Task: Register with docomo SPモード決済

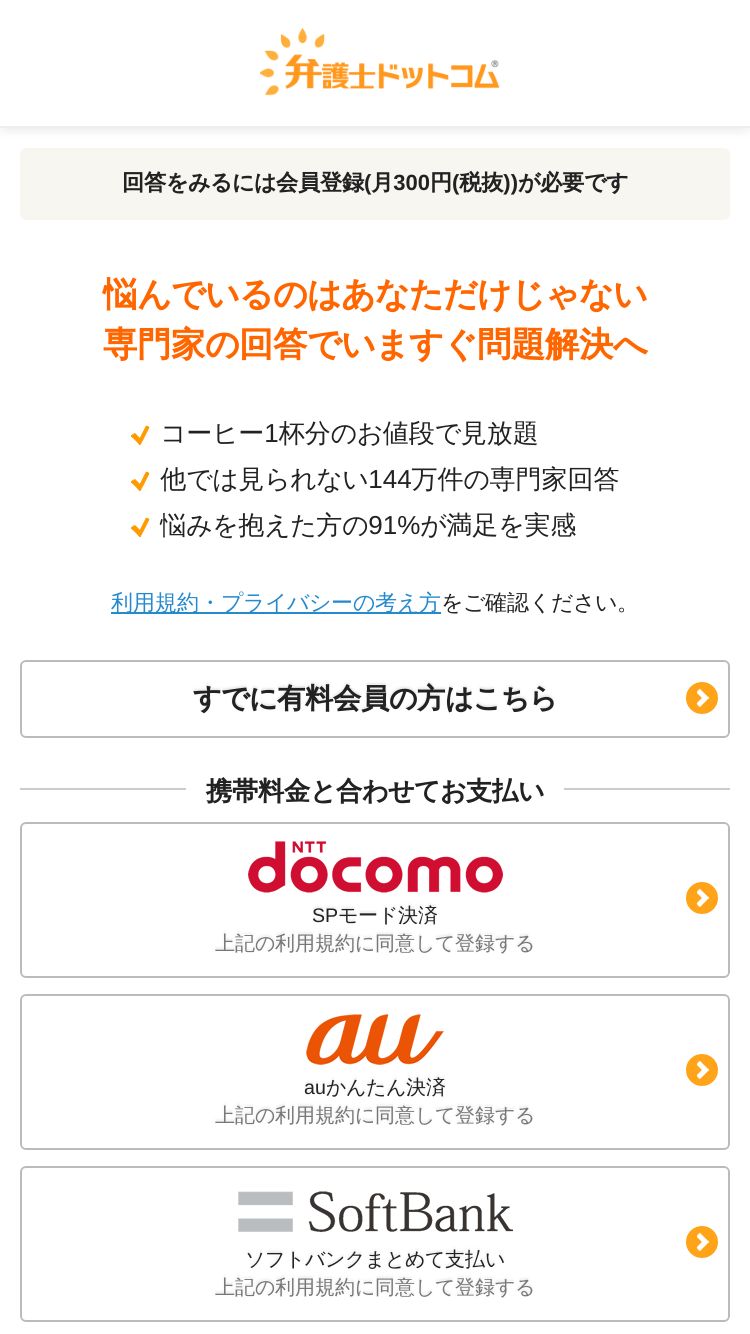Action: click(x=375, y=900)
